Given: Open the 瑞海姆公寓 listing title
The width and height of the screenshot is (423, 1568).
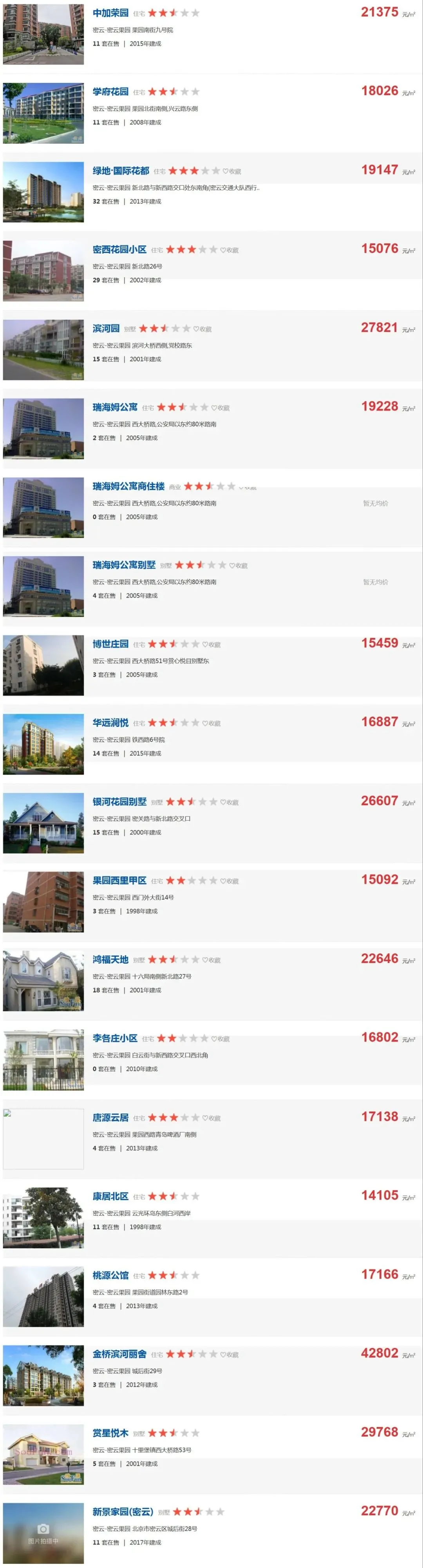Looking at the screenshot, I should [115, 407].
